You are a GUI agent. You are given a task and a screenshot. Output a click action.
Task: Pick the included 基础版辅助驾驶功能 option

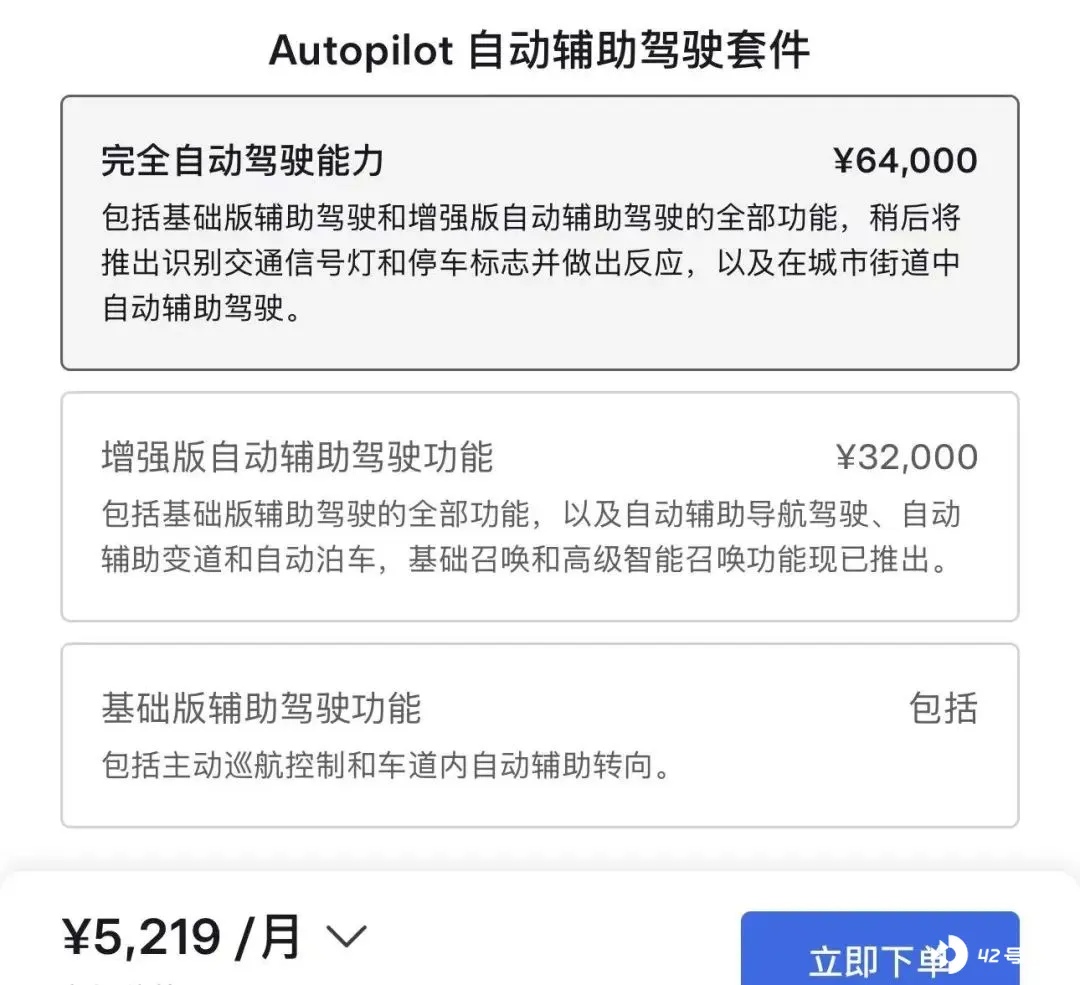click(540, 735)
